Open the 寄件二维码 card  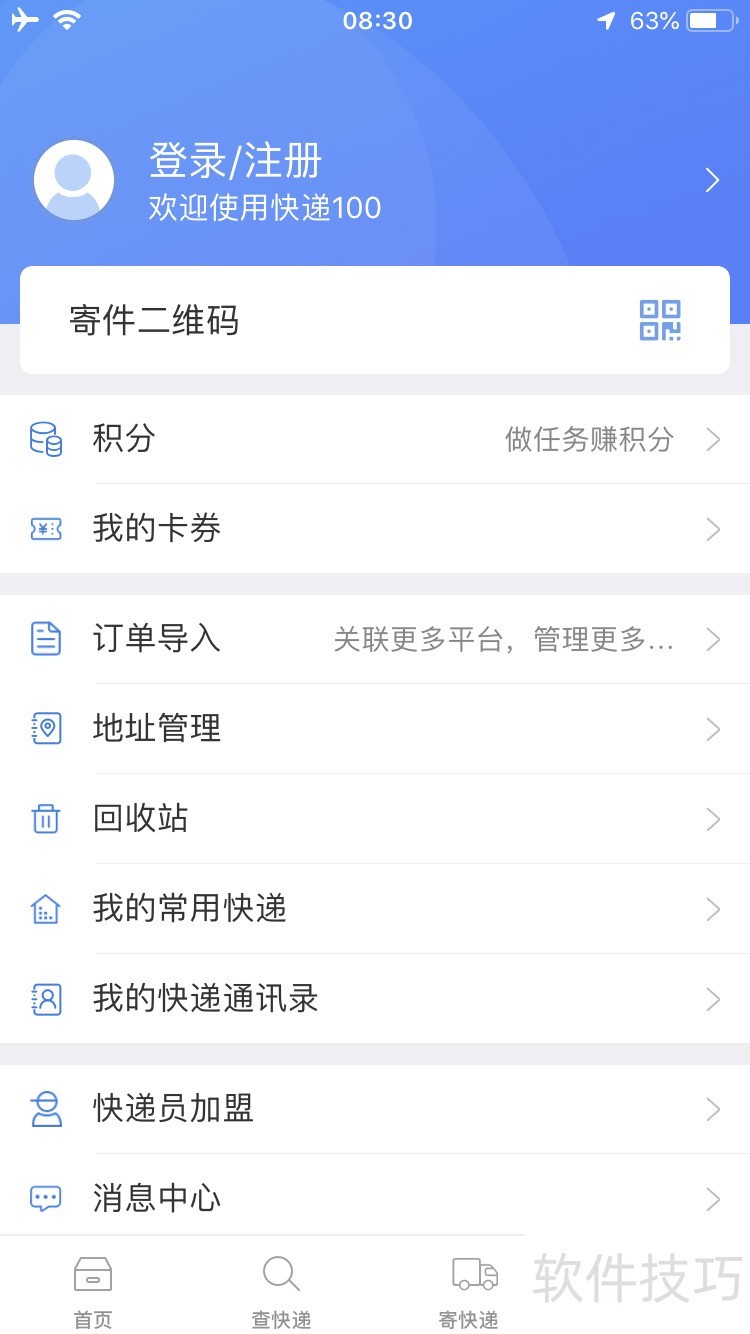click(374, 321)
